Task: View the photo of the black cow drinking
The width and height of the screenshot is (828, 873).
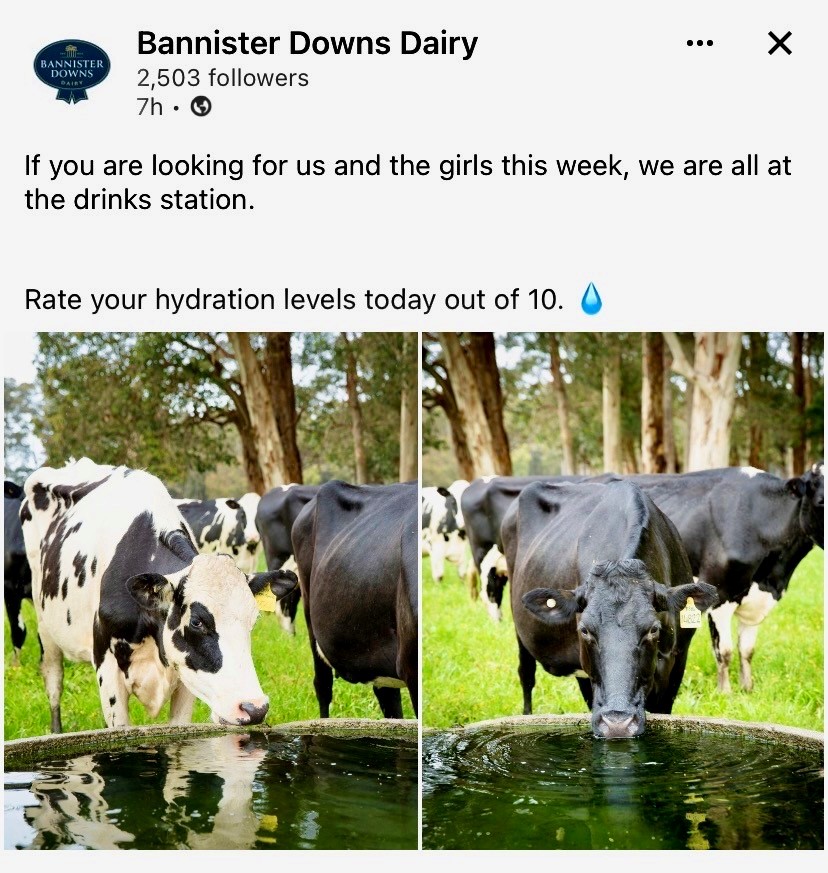Action: pyautogui.click(x=623, y=590)
